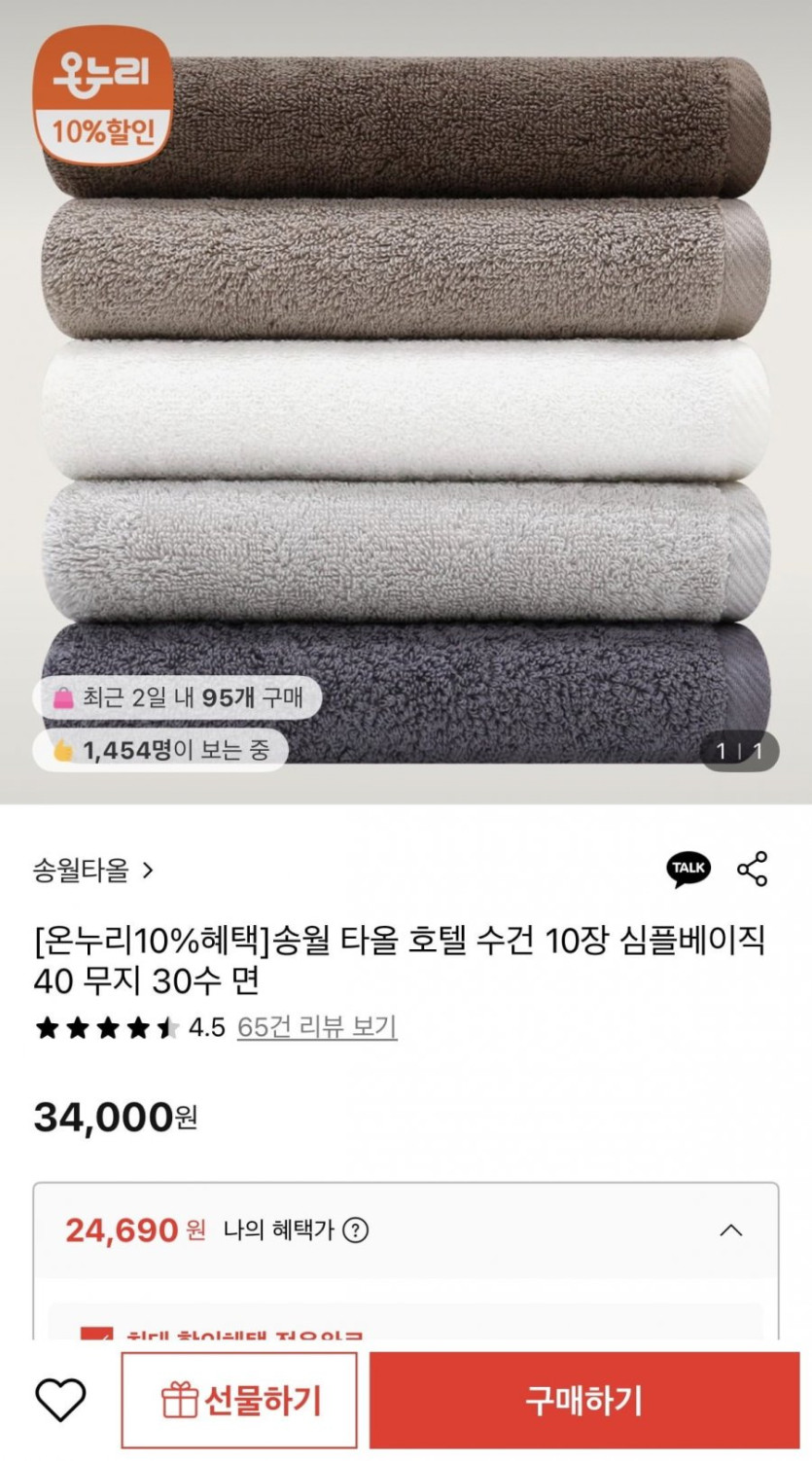Tap the 선물하기 gift button
The width and height of the screenshot is (812, 1461).
click(239, 1401)
